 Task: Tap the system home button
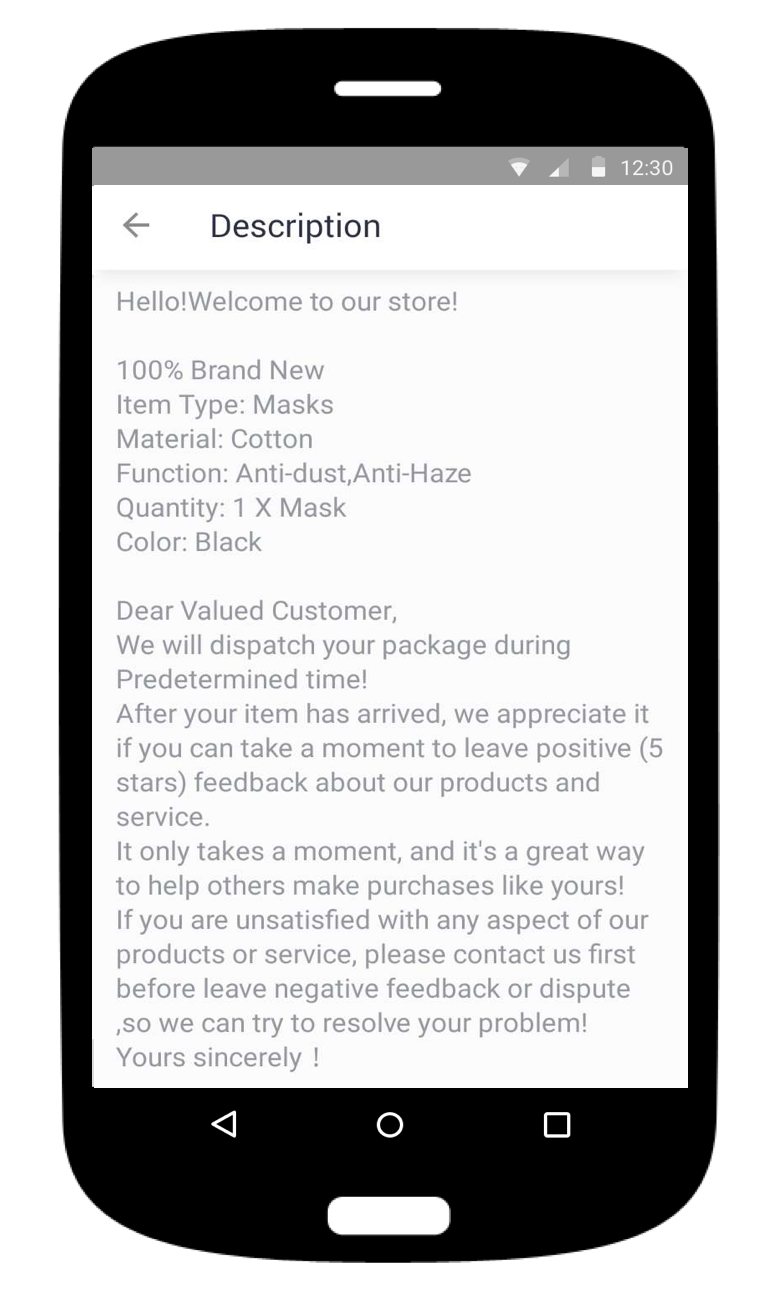(x=389, y=1125)
